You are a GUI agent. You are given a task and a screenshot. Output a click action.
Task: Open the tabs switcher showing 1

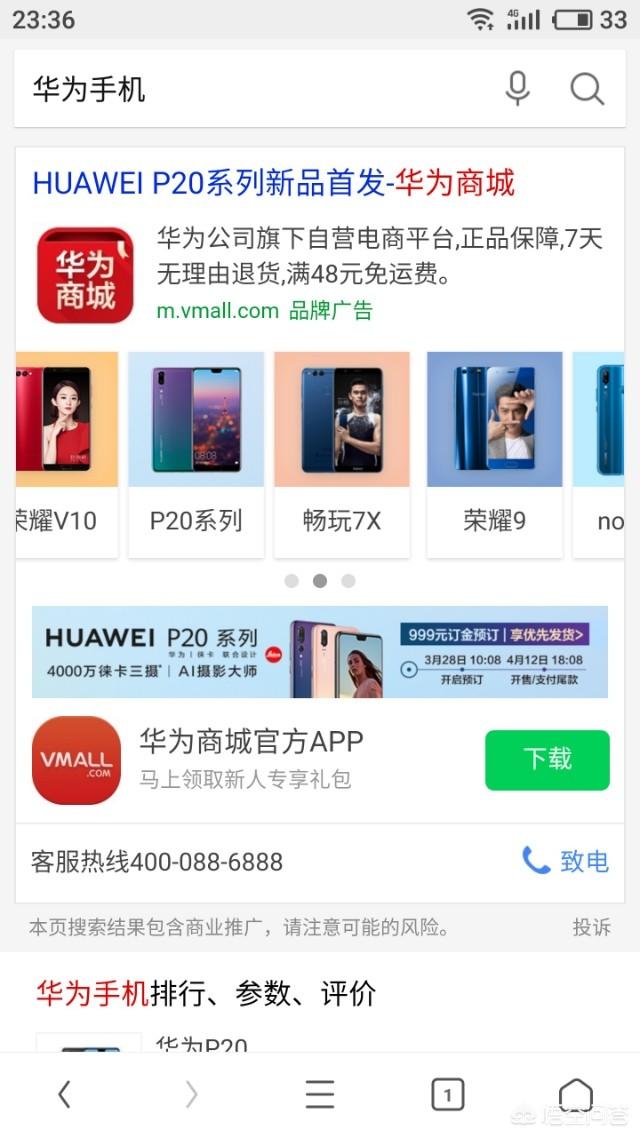point(447,1095)
